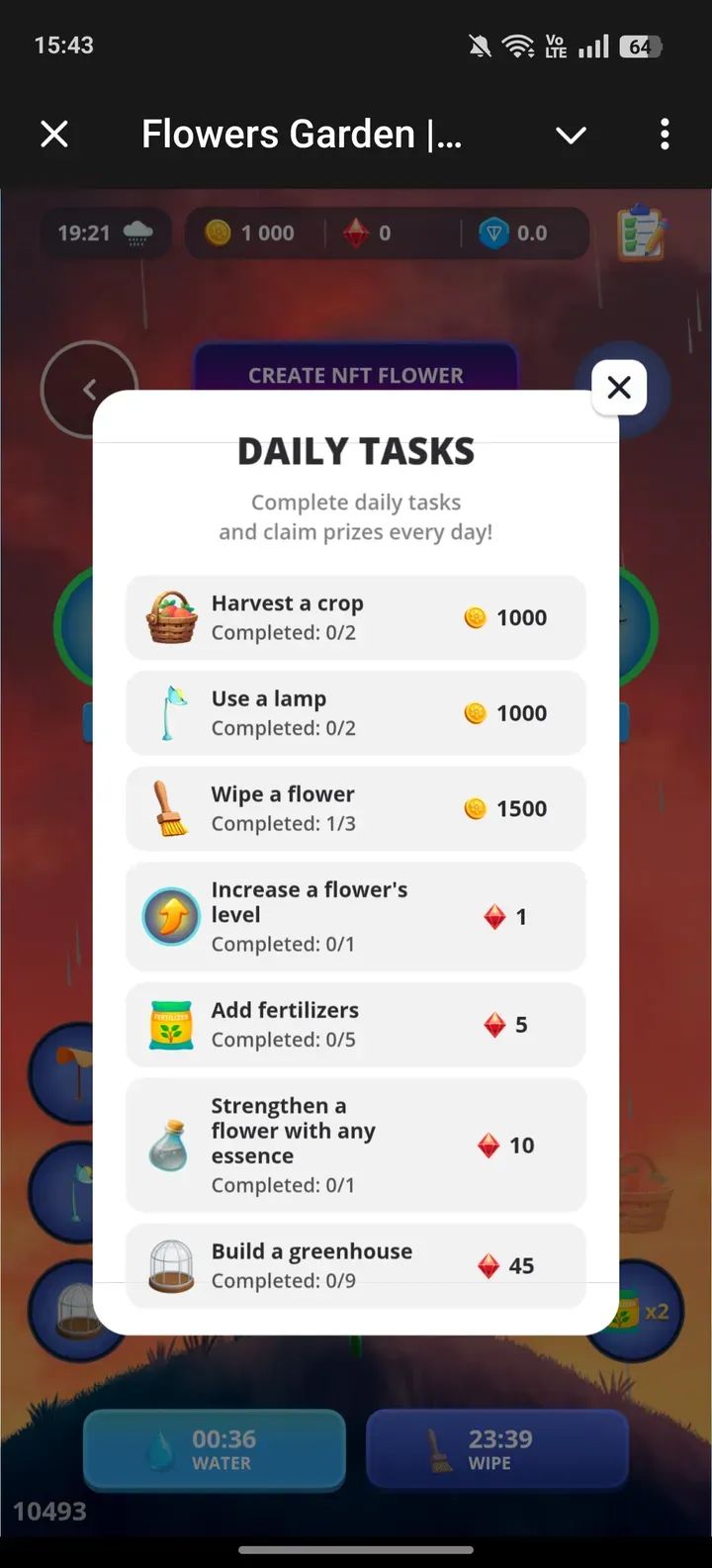
Task: Open the Build a greenhouse task
Action: (356, 1265)
